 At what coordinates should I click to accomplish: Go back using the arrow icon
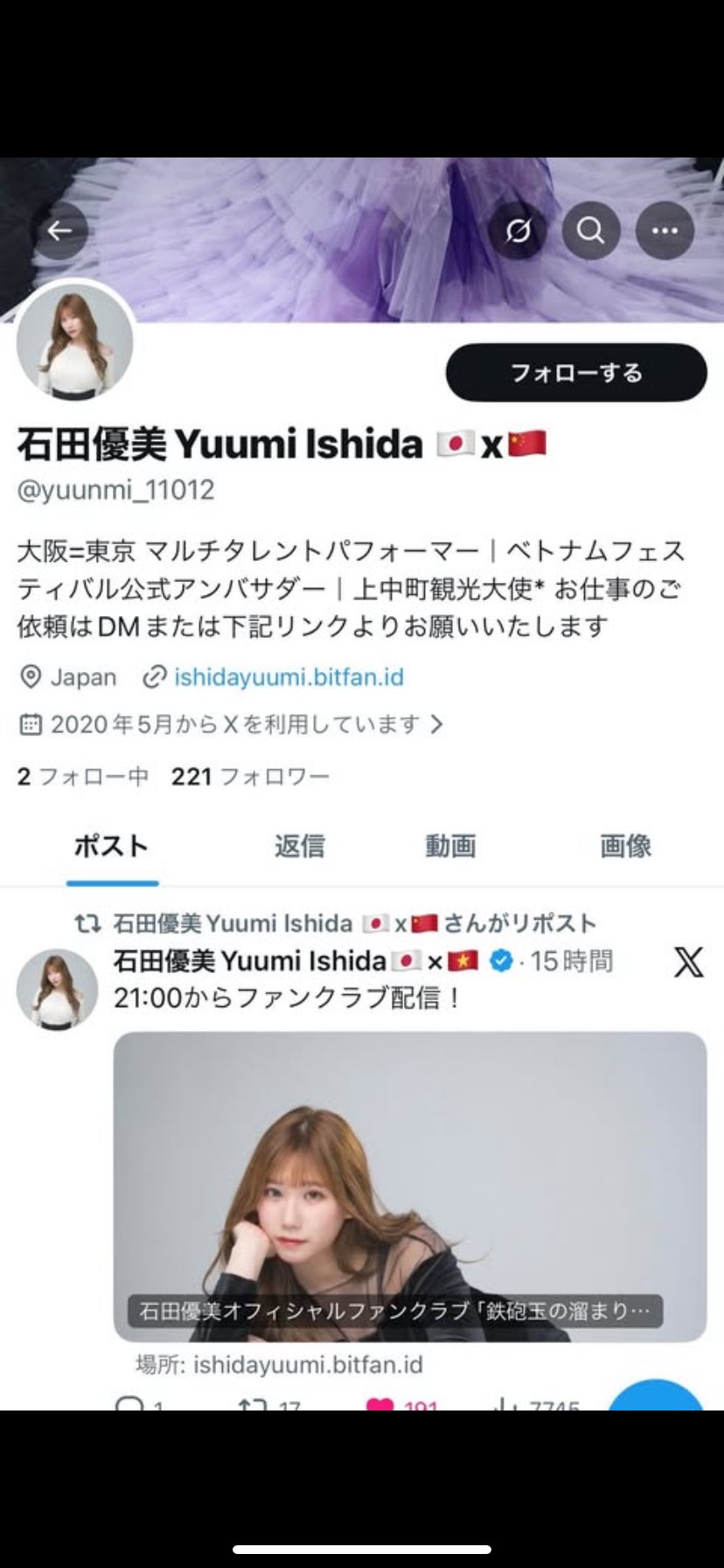point(59,231)
